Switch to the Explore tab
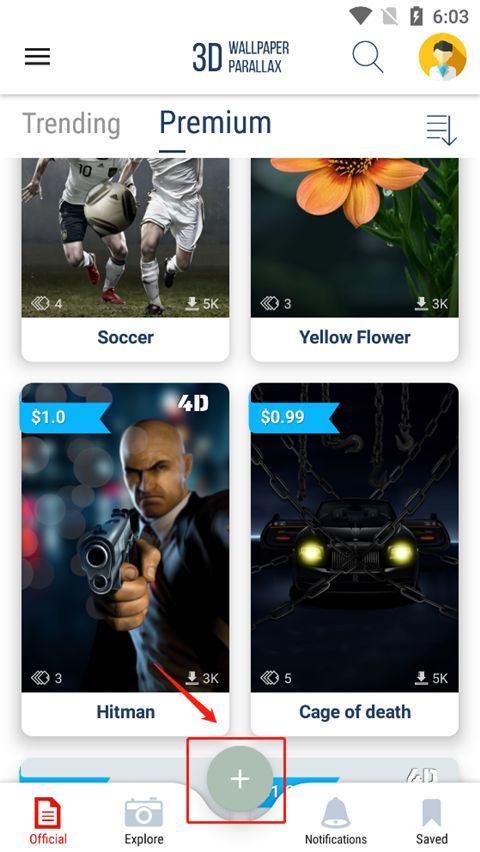The height and width of the screenshot is (852, 480). pos(144,820)
